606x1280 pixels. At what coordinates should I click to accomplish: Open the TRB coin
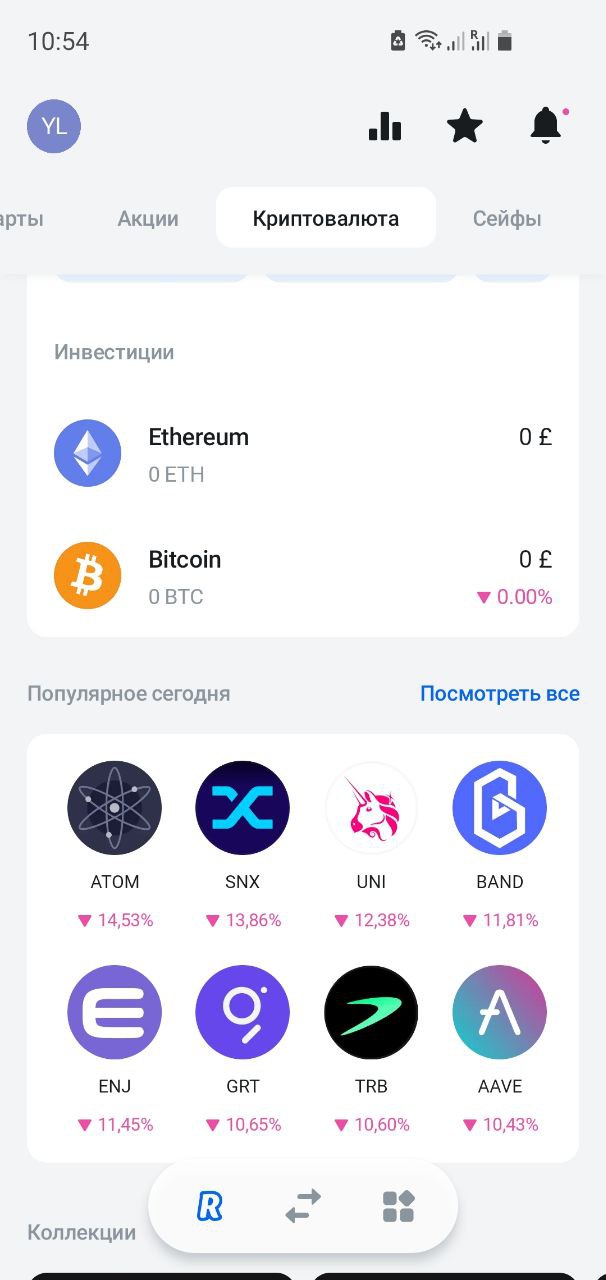click(x=371, y=1050)
